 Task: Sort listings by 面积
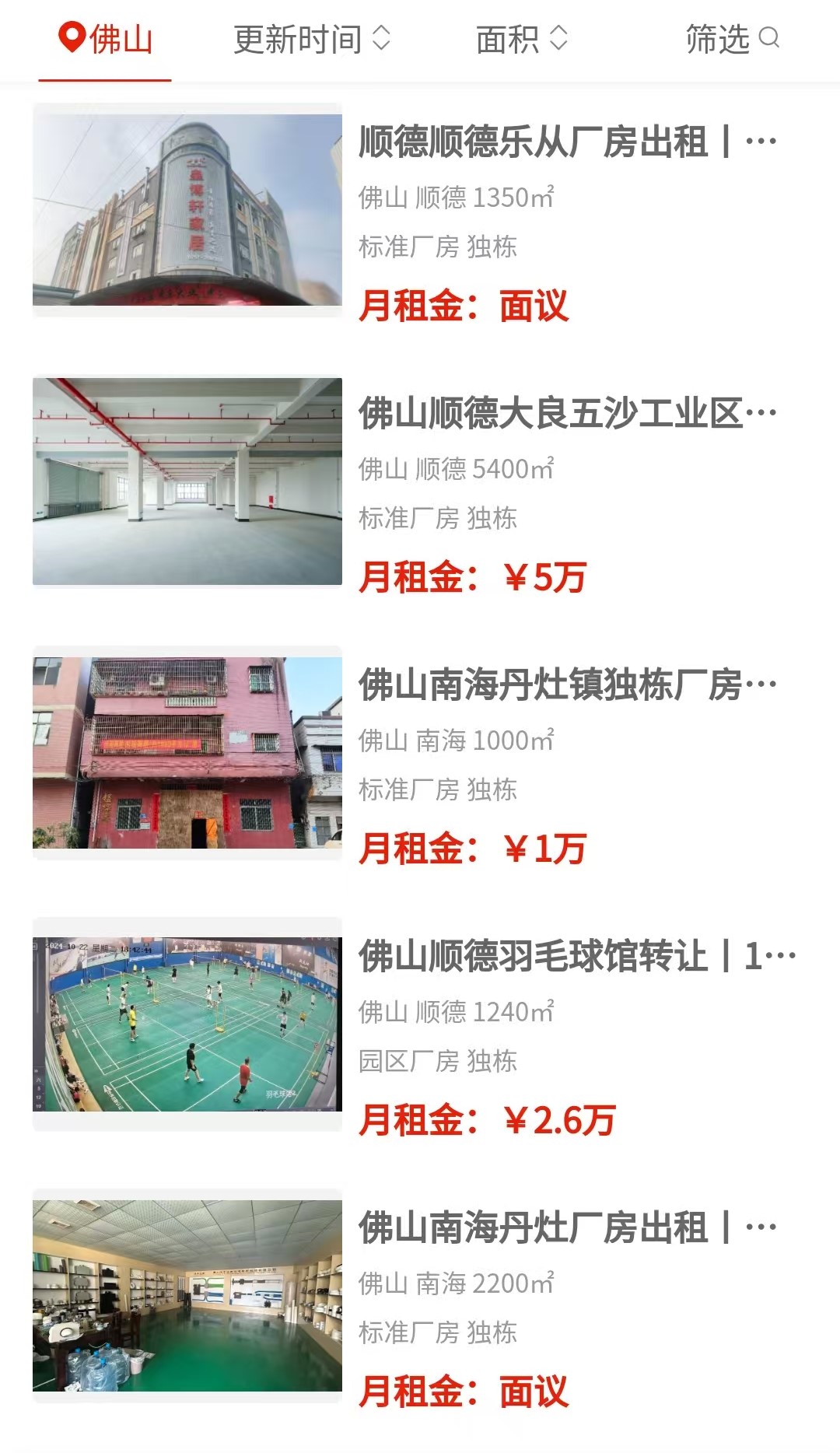(521, 39)
